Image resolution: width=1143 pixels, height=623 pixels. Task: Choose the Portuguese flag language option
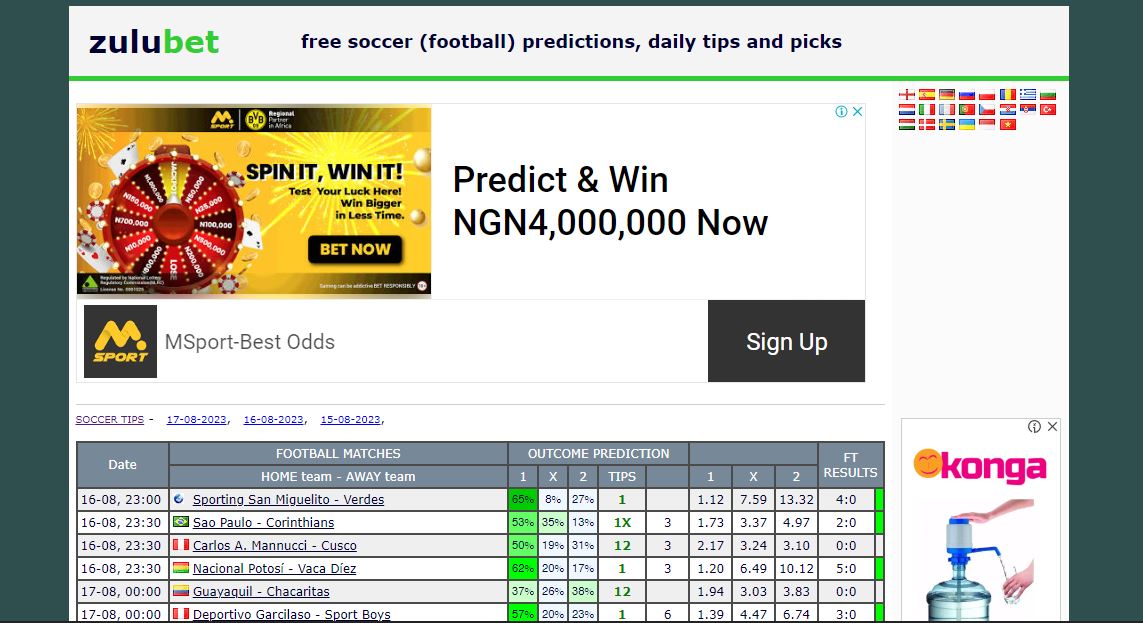(x=967, y=110)
